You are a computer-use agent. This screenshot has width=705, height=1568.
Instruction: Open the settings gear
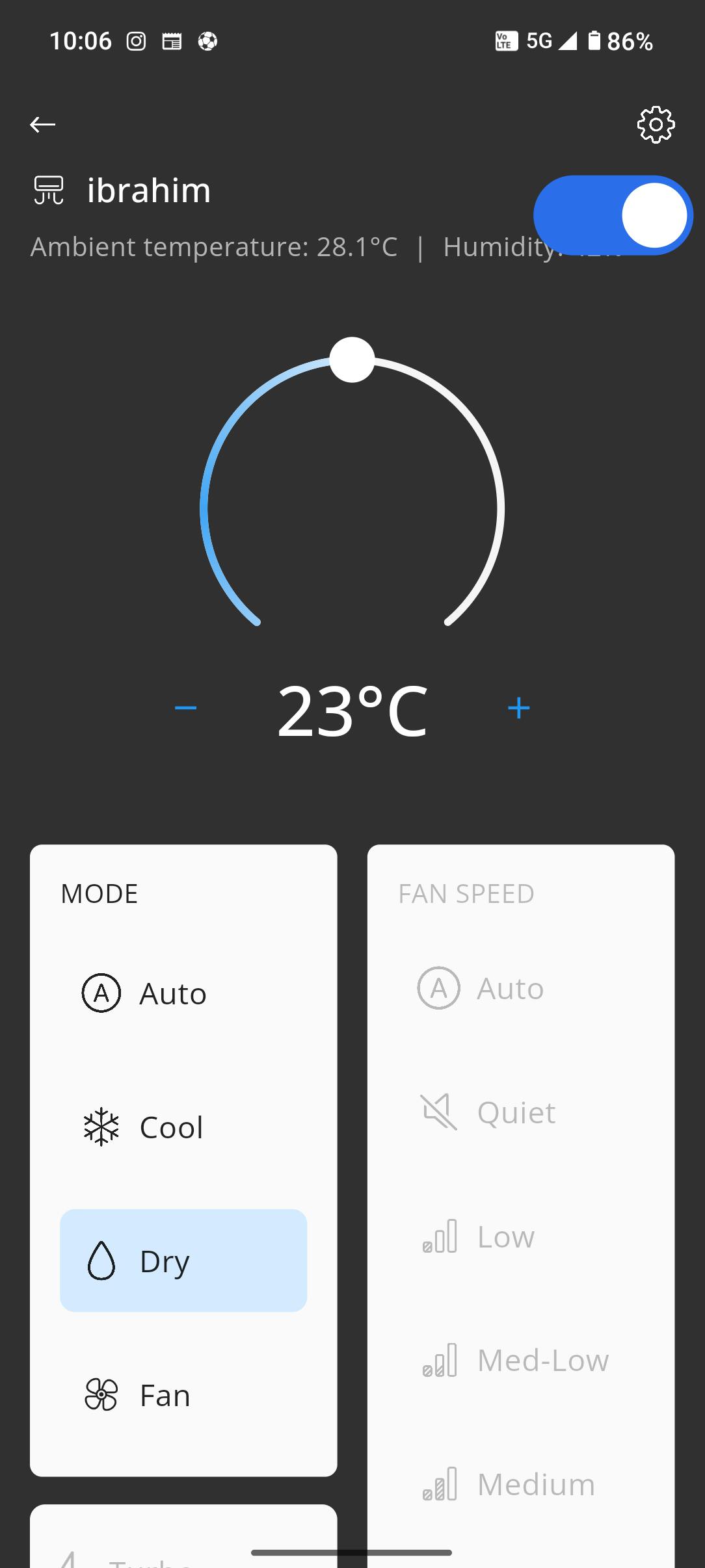pos(656,124)
